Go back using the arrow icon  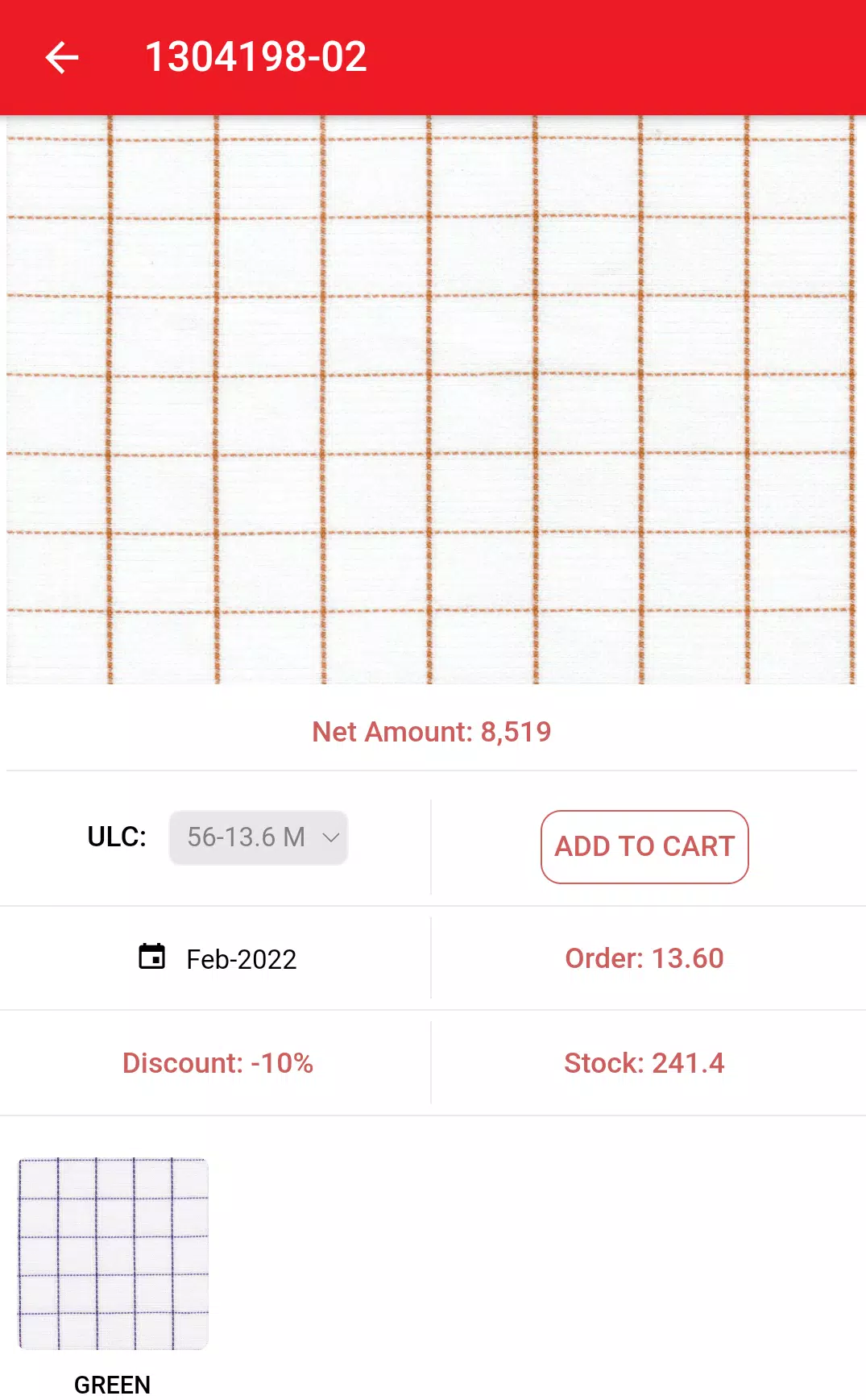click(62, 57)
